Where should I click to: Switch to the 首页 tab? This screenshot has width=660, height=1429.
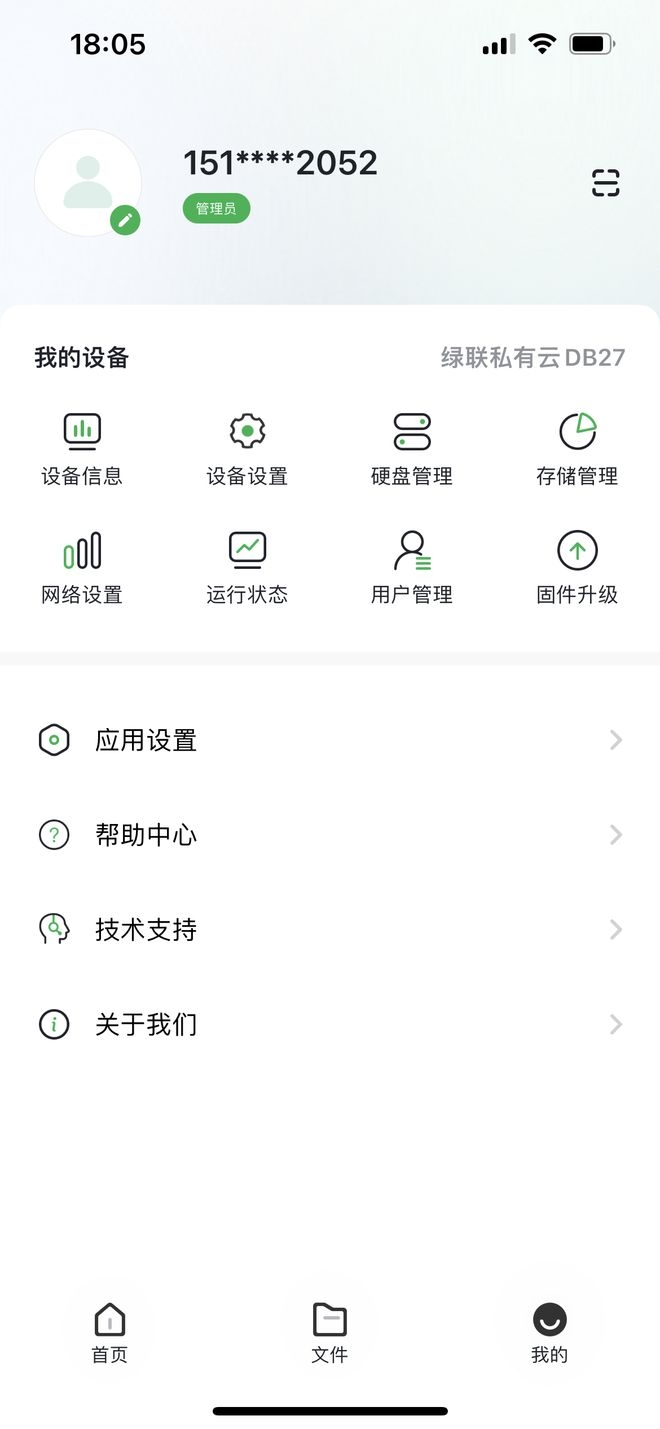tap(110, 1334)
